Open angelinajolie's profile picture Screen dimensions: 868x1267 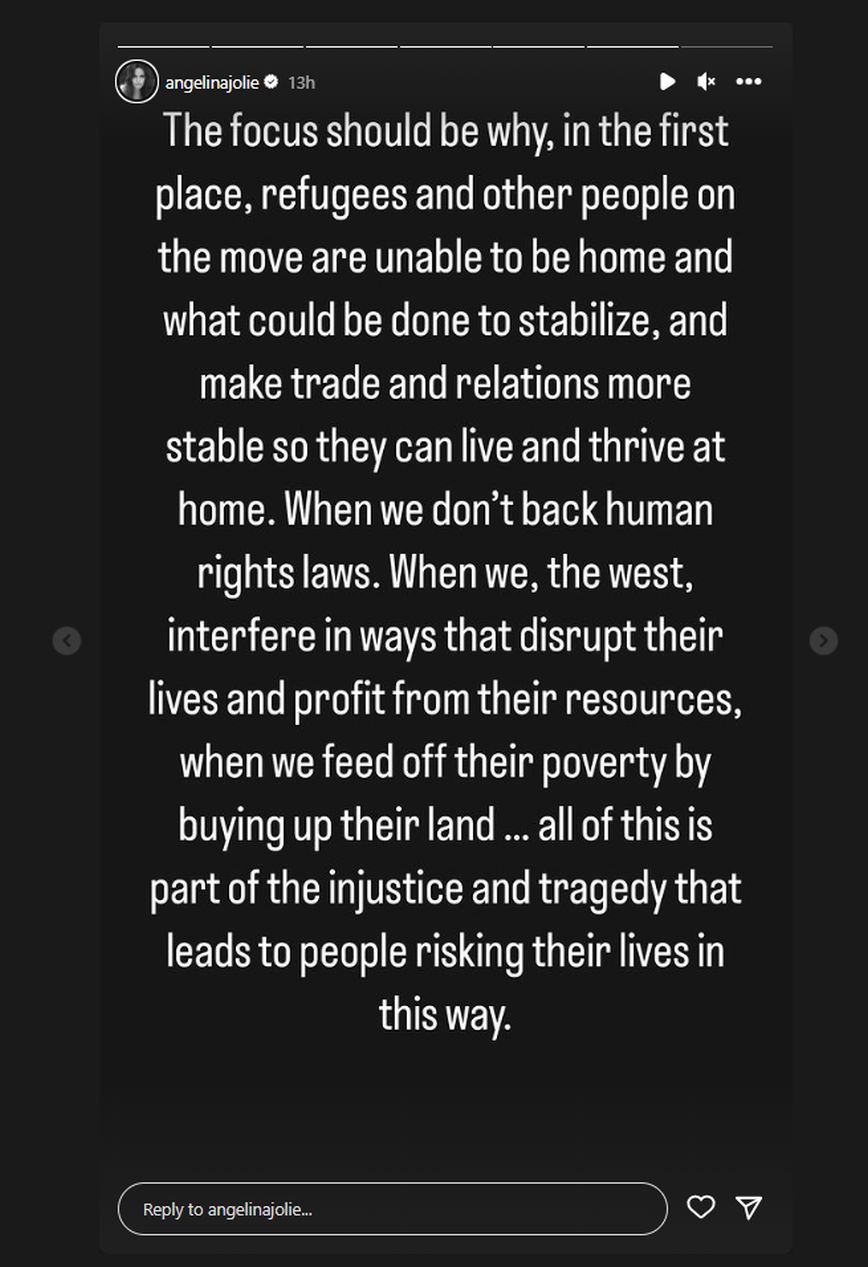(136, 82)
